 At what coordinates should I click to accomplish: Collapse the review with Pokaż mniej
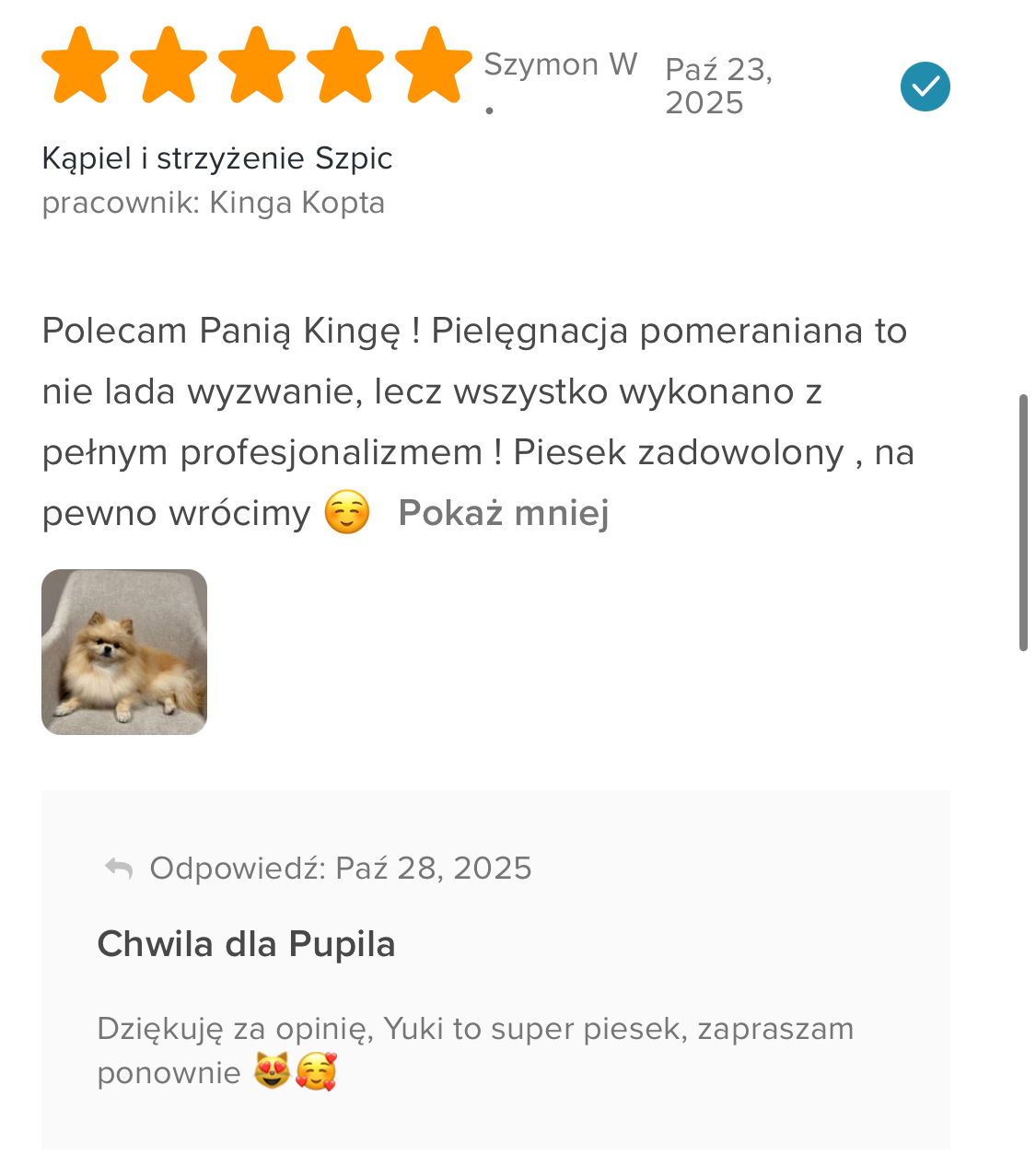[x=503, y=513]
